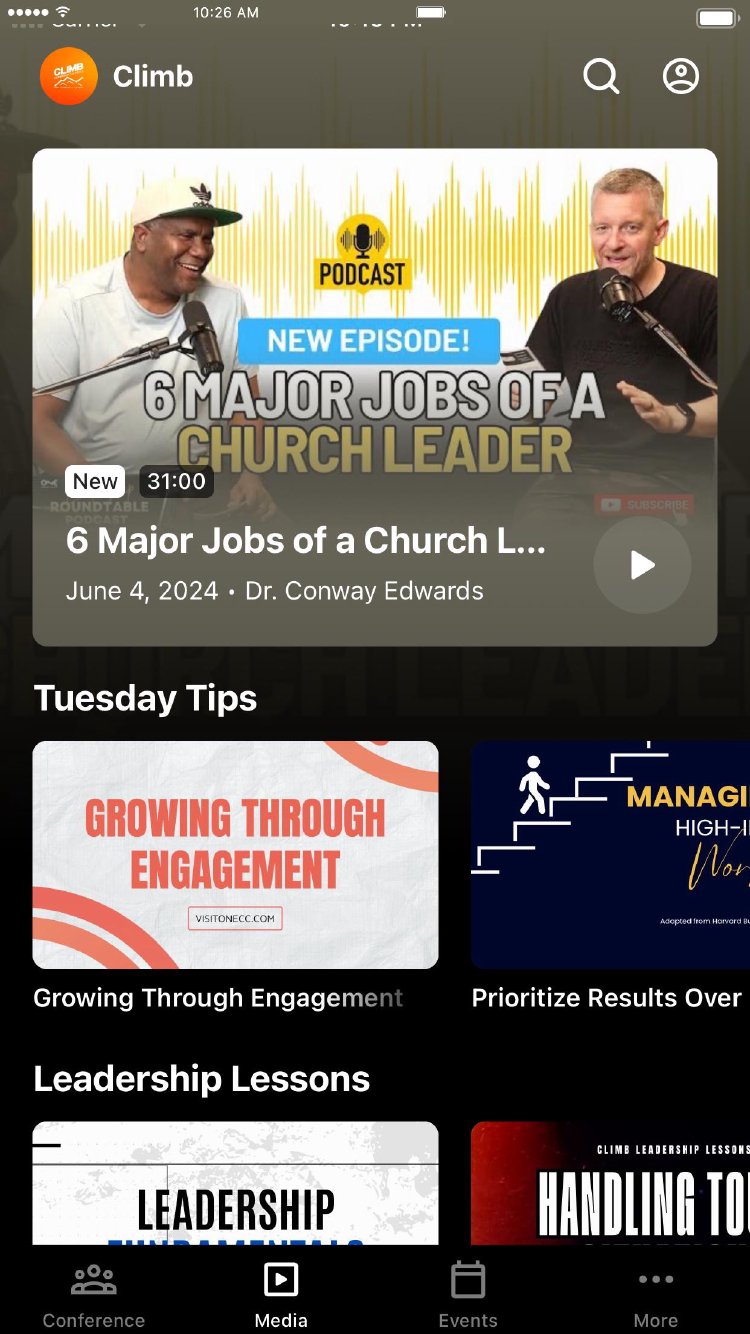This screenshot has width=750, height=1334.
Task: Open the profile account icon
Action: [681, 76]
